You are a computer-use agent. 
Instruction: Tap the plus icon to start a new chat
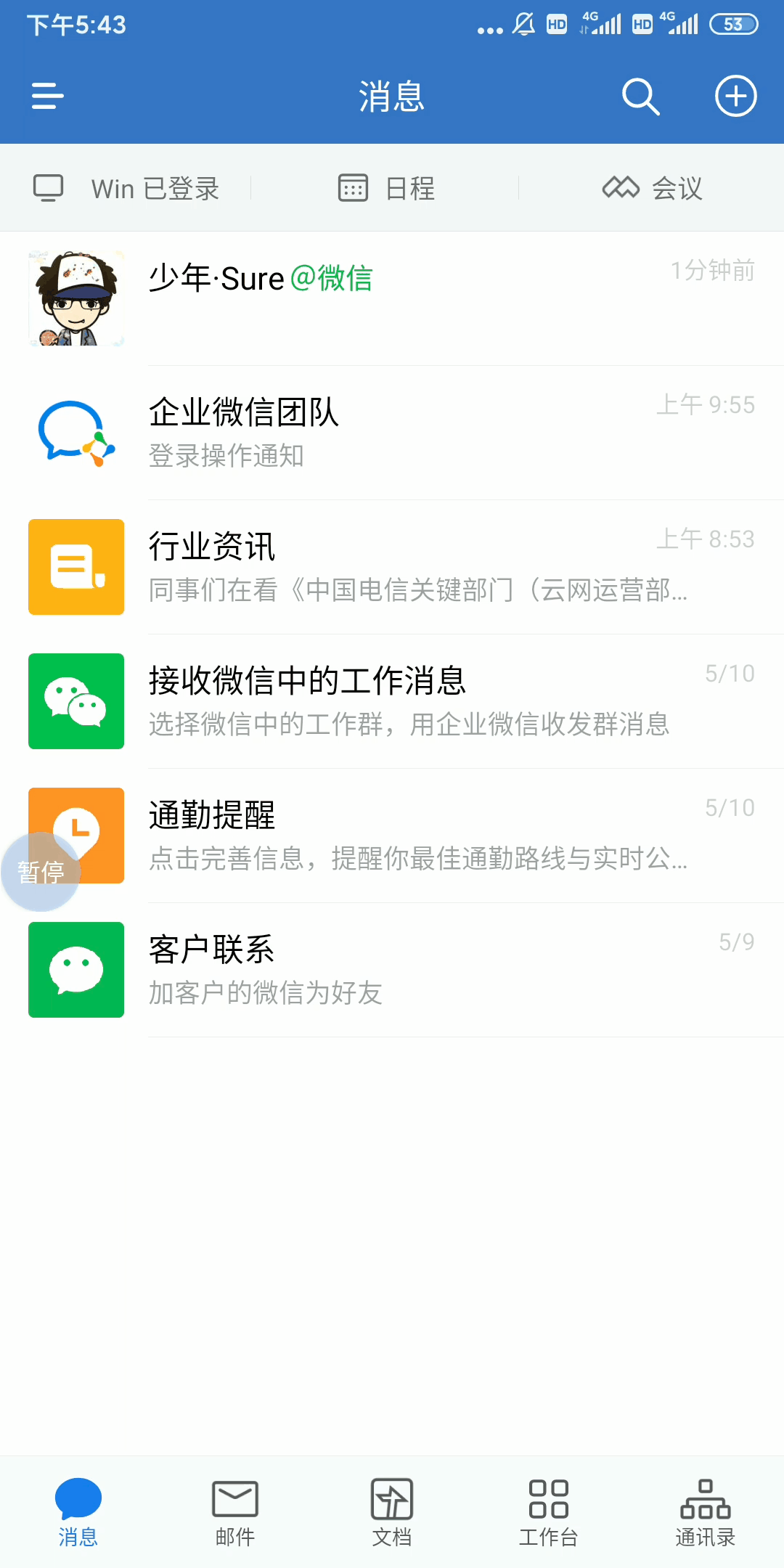pyautogui.click(x=735, y=97)
